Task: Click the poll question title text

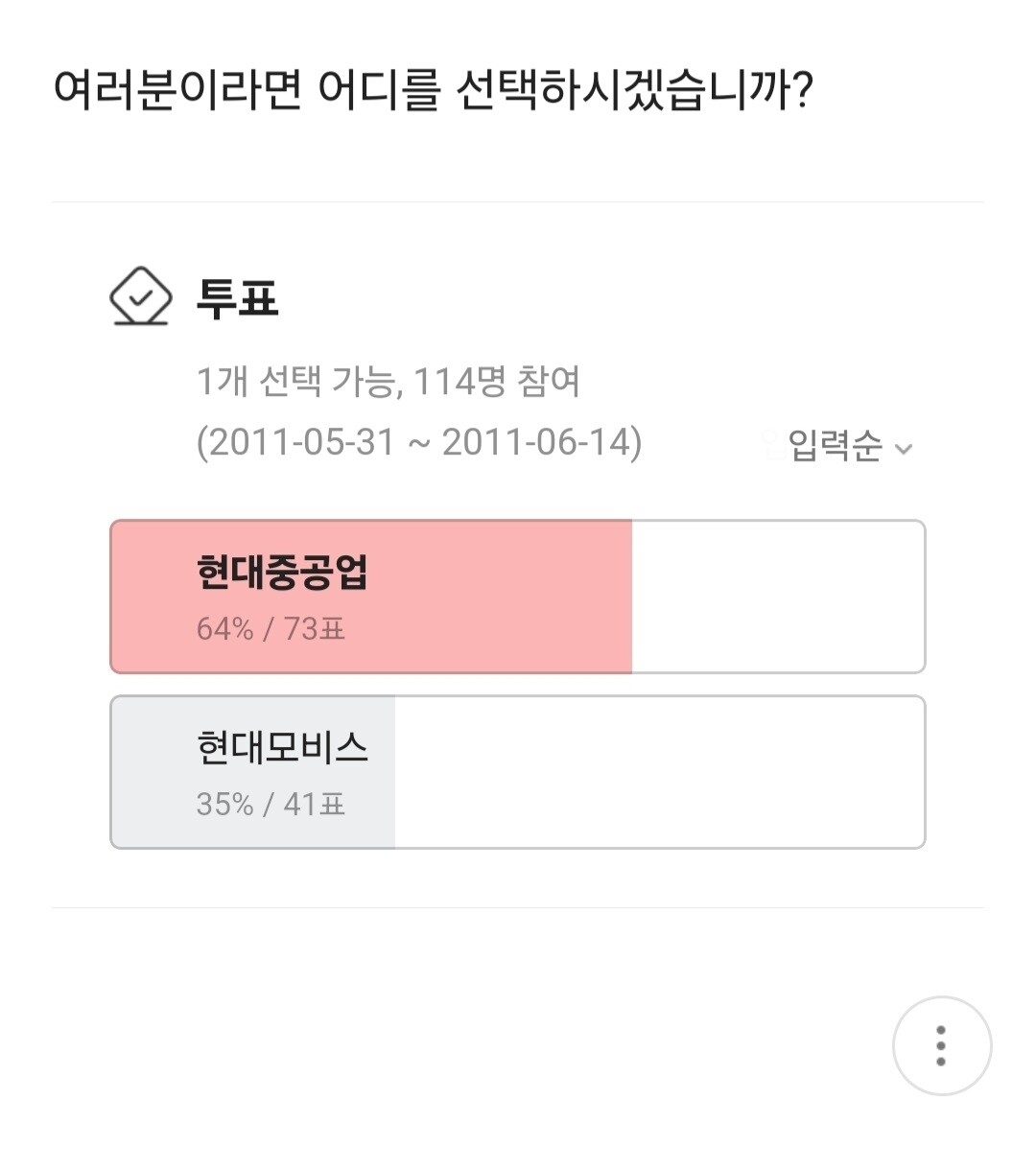Action: tap(432, 86)
